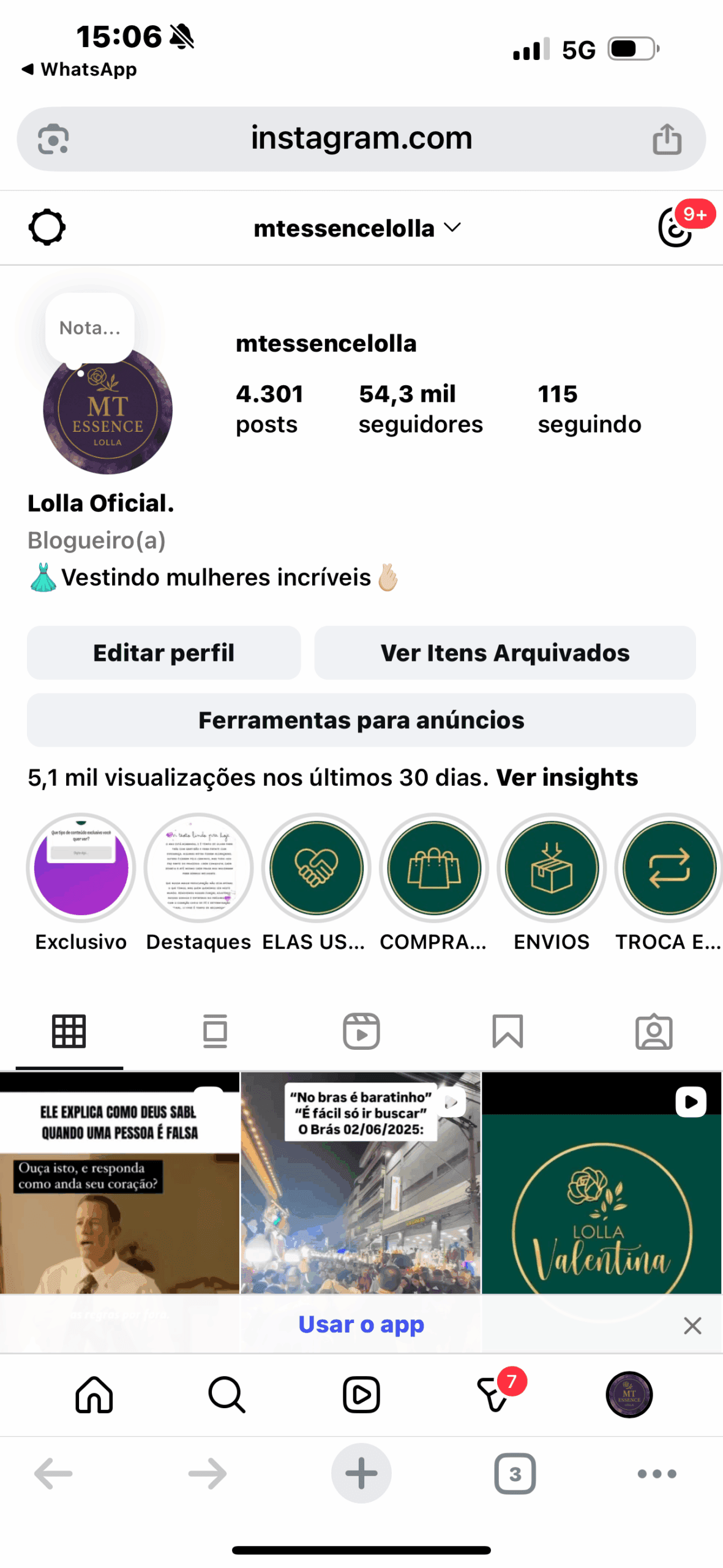Open the saved posts bookmark icon
Viewport: 723px width, 1568px height.
point(508,1031)
